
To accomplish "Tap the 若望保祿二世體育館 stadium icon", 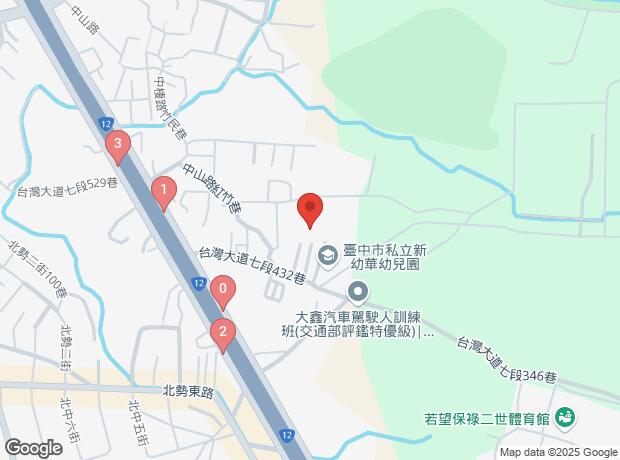I will click(564, 415).
